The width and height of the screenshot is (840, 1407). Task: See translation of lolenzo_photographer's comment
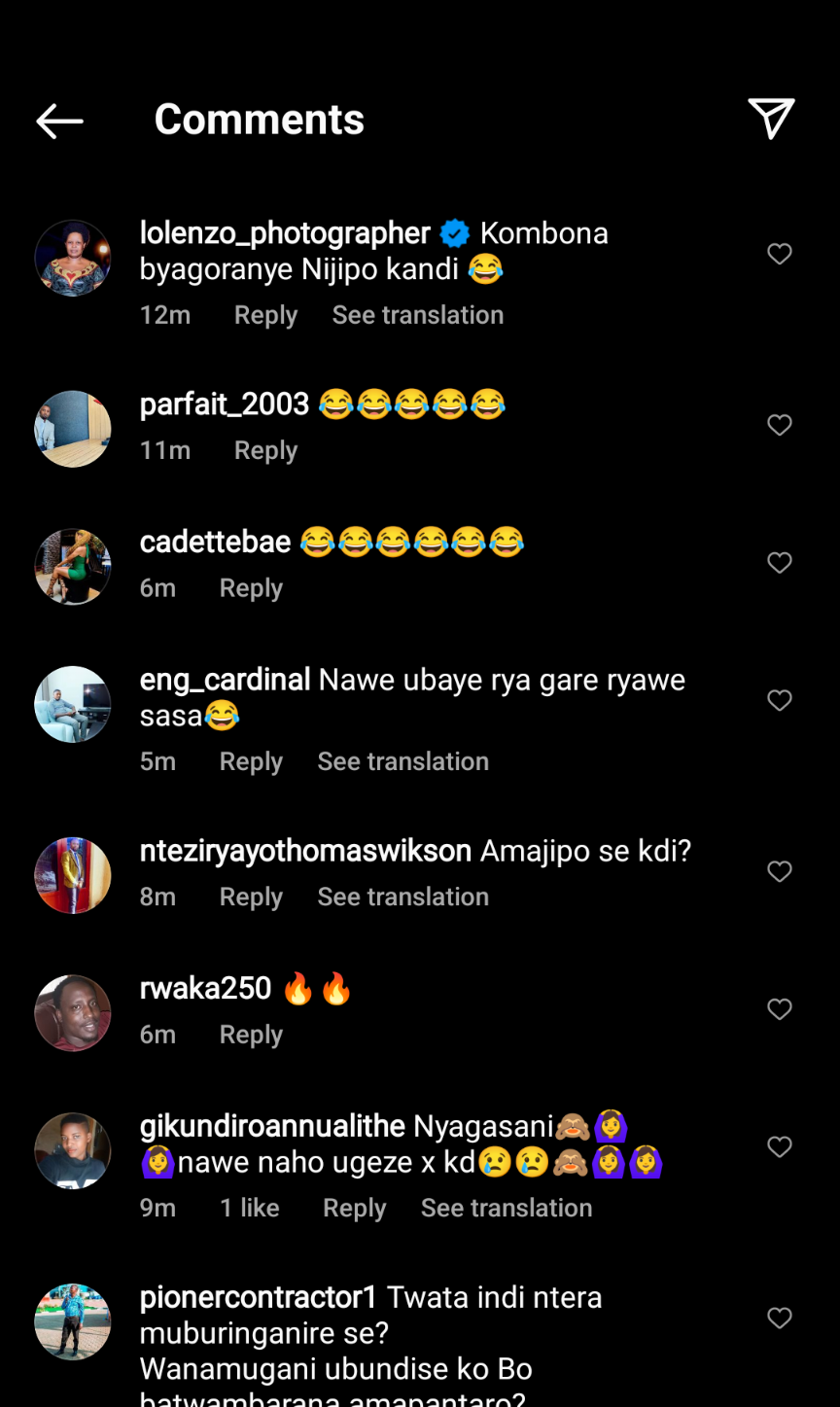418,315
